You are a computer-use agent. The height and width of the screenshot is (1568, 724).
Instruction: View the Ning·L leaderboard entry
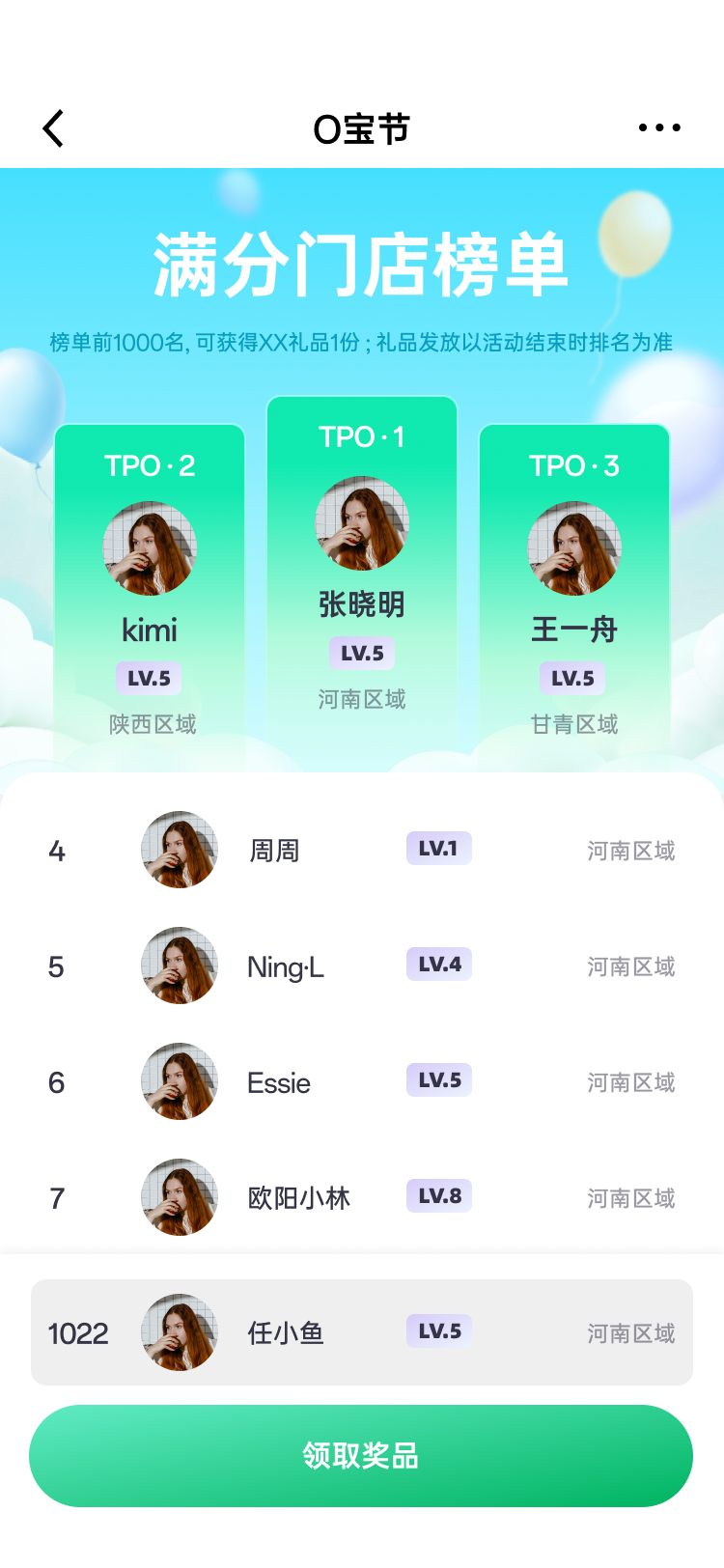pyautogui.click(x=362, y=966)
